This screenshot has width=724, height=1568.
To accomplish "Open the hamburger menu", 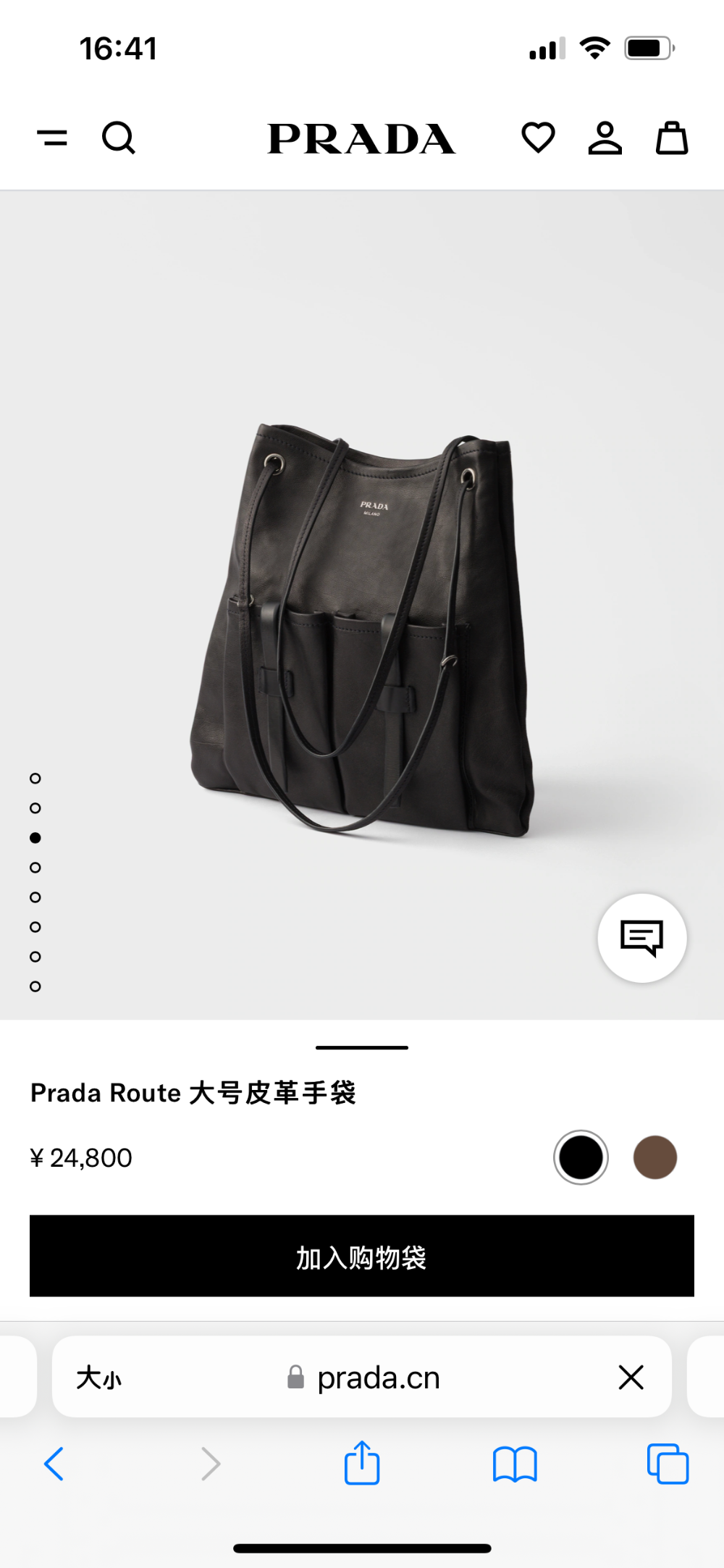I will 52,138.
